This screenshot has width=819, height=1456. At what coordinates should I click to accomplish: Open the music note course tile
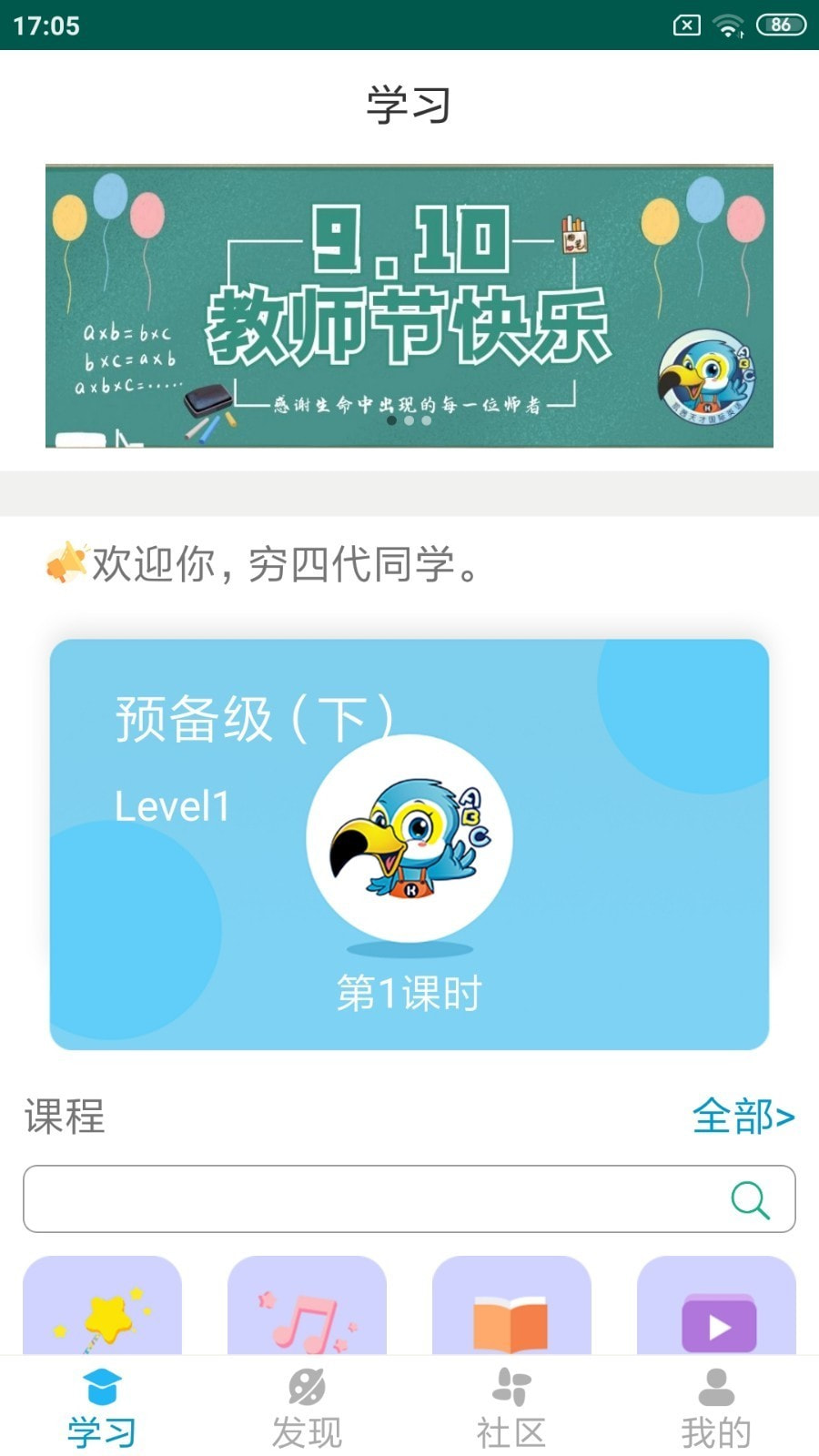click(307, 1307)
